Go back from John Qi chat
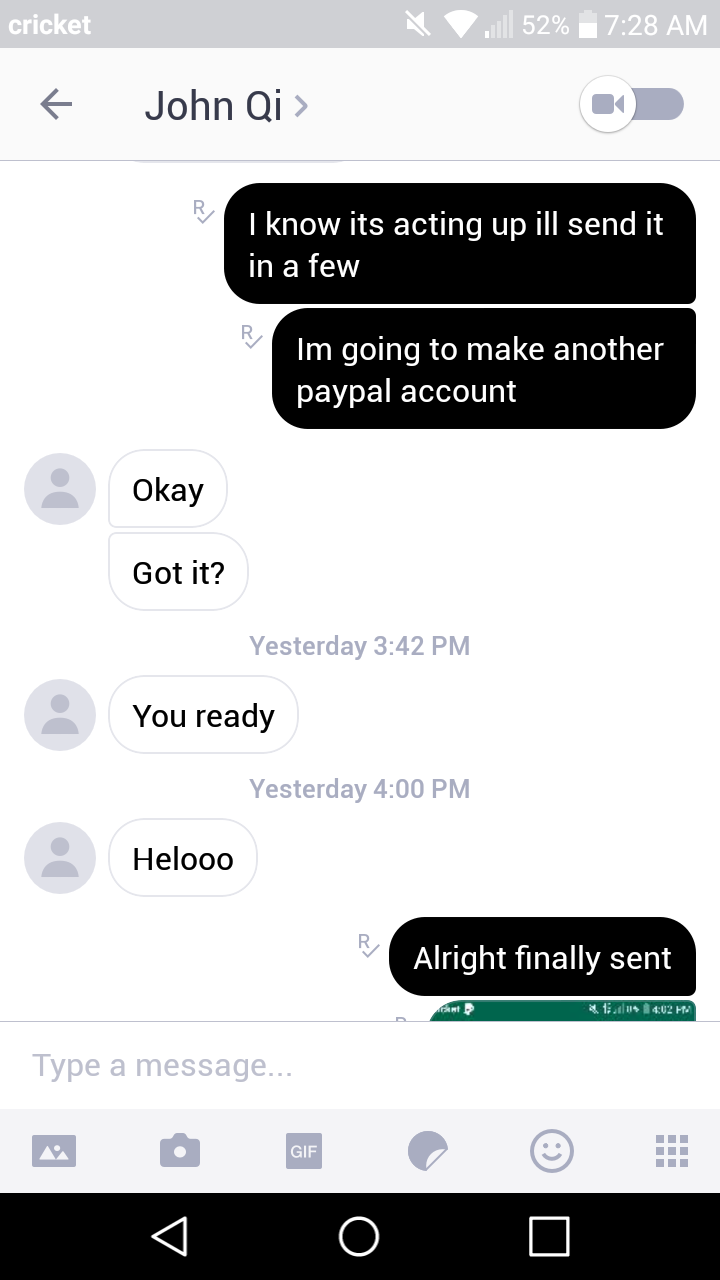 (x=56, y=104)
